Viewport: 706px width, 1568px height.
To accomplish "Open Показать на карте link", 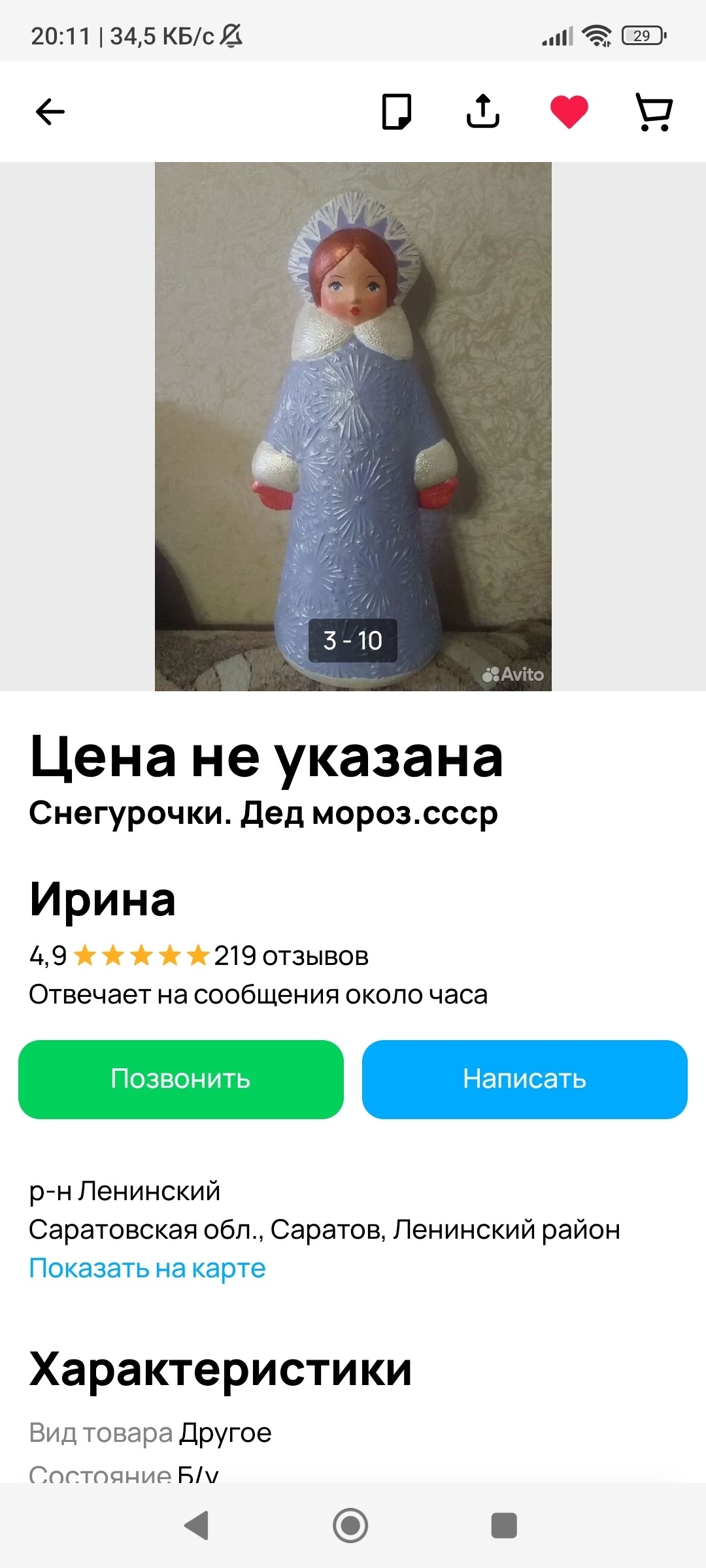I will pos(148,1268).
